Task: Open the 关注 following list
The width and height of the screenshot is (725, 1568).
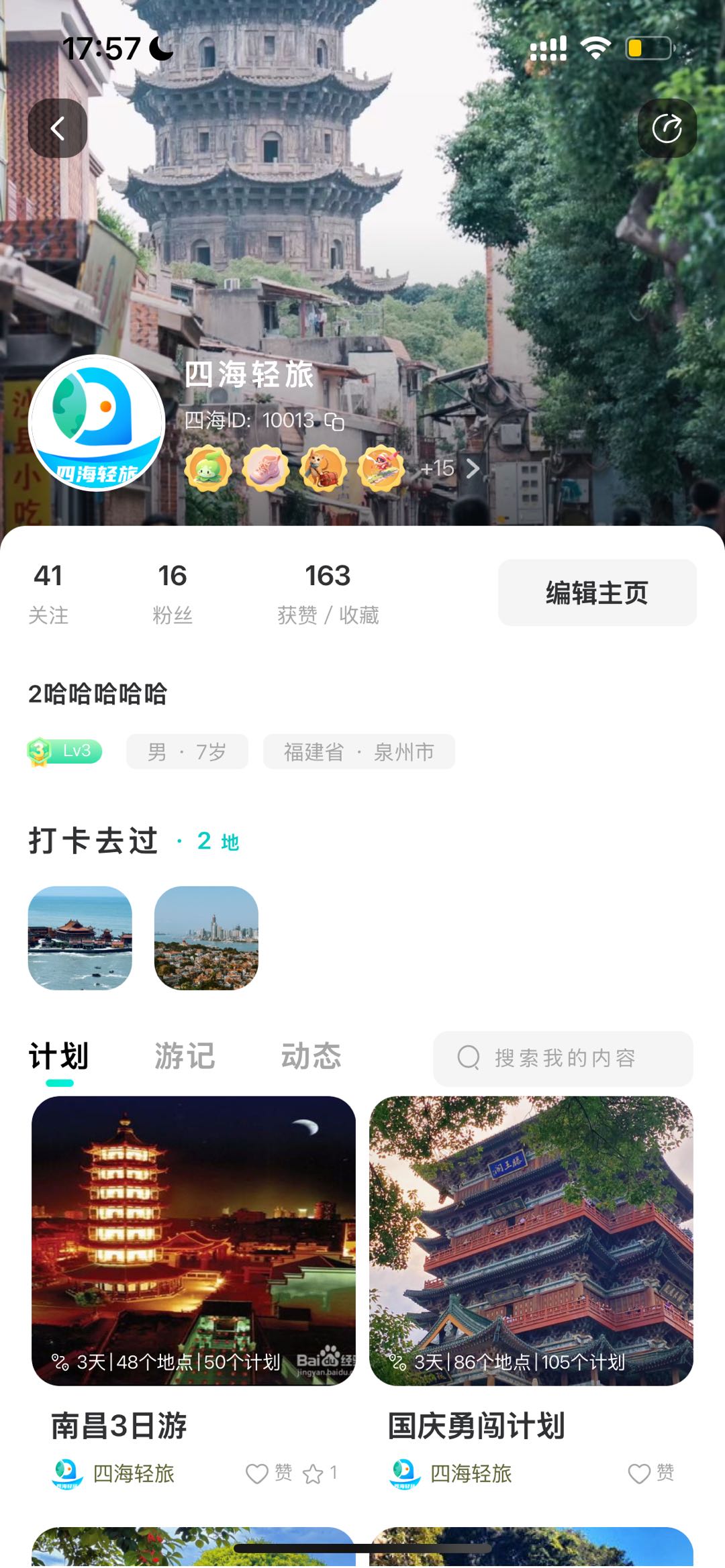Action: click(x=48, y=592)
